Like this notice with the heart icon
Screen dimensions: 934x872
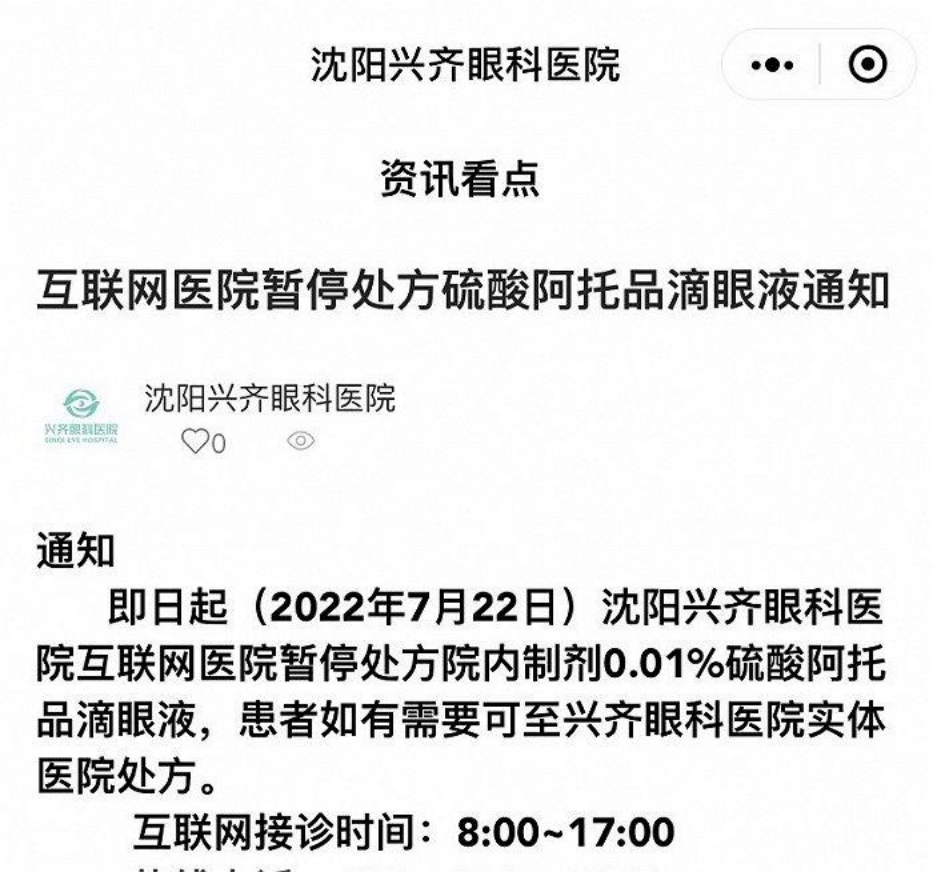(x=194, y=441)
